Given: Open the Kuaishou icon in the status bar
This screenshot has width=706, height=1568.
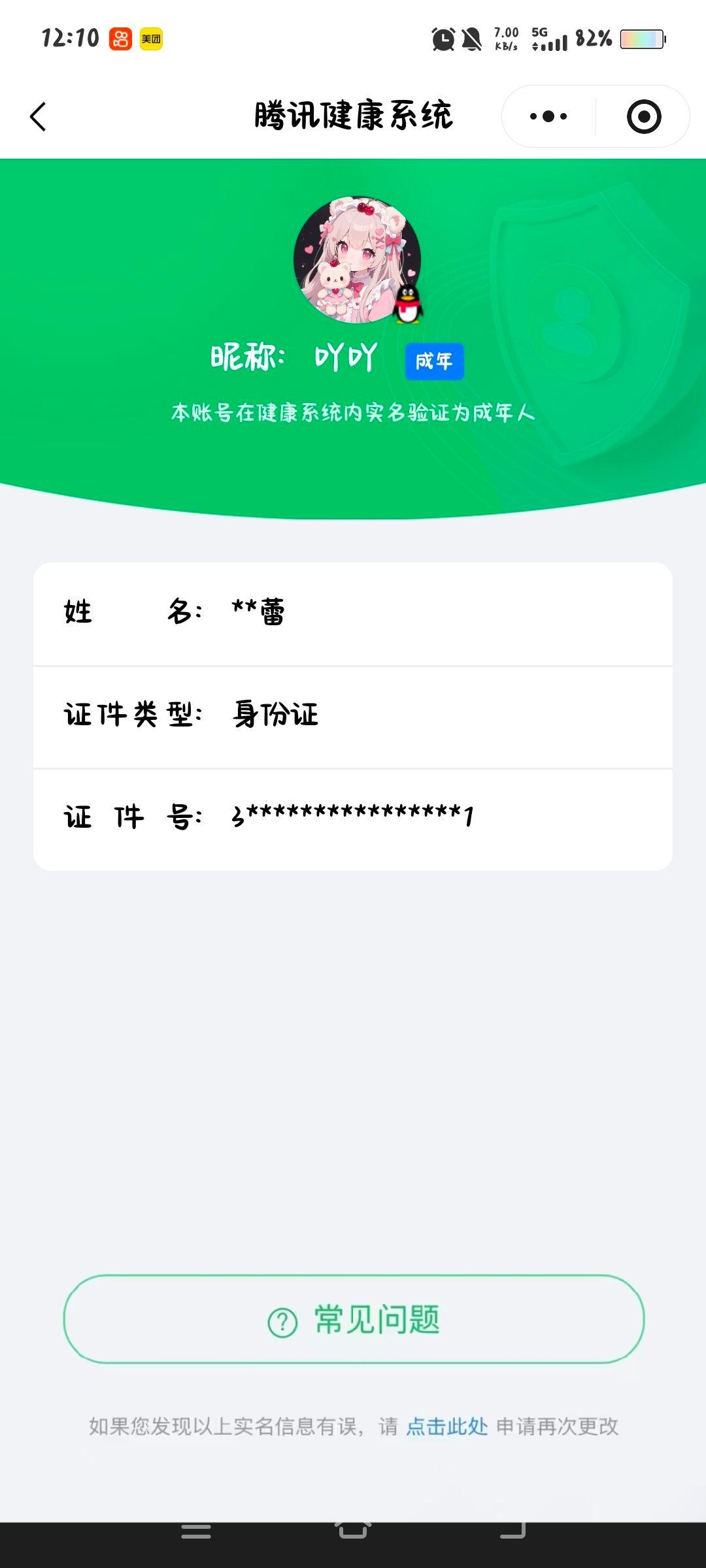Looking at the screenshot, I should (121, 39).
